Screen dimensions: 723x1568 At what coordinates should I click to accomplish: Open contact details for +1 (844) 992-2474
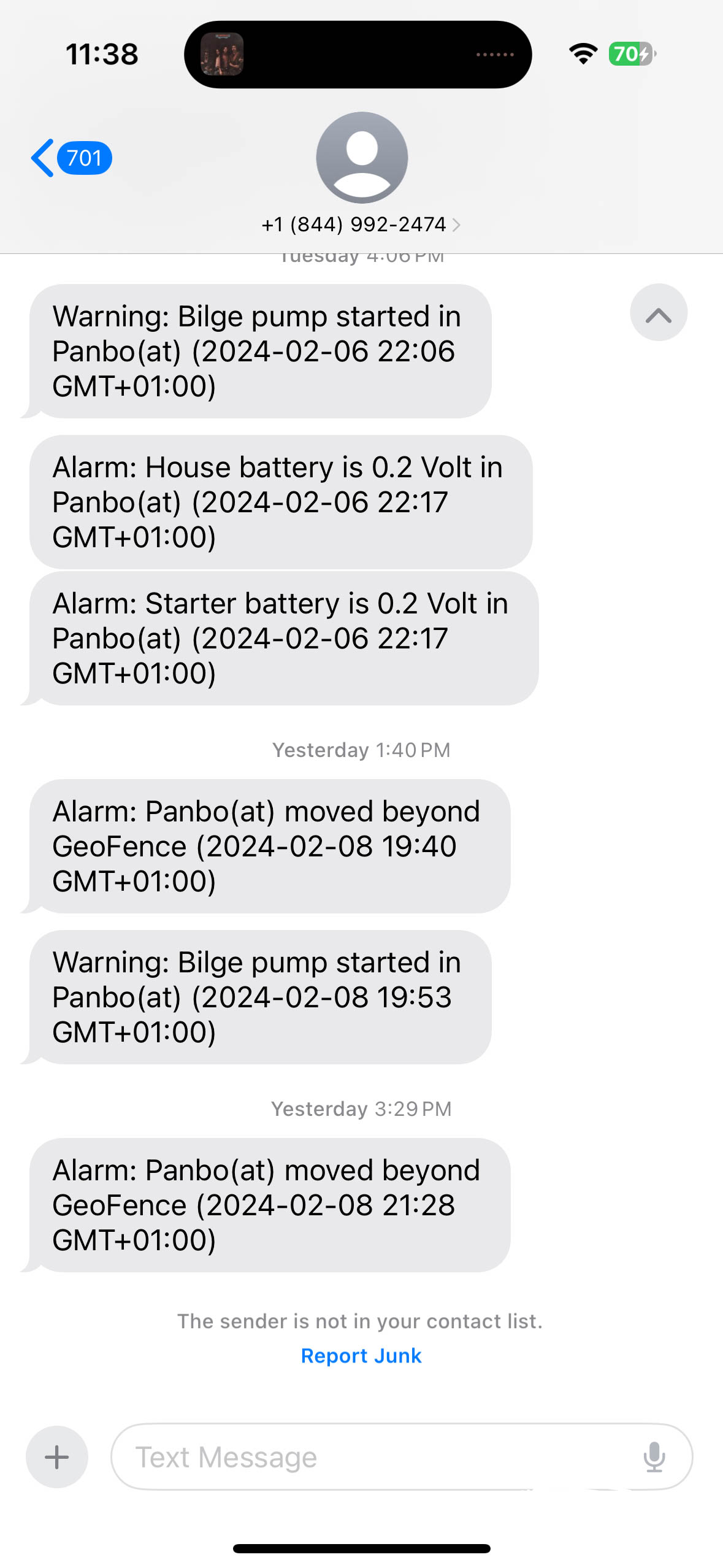click(x=361, y=225)
